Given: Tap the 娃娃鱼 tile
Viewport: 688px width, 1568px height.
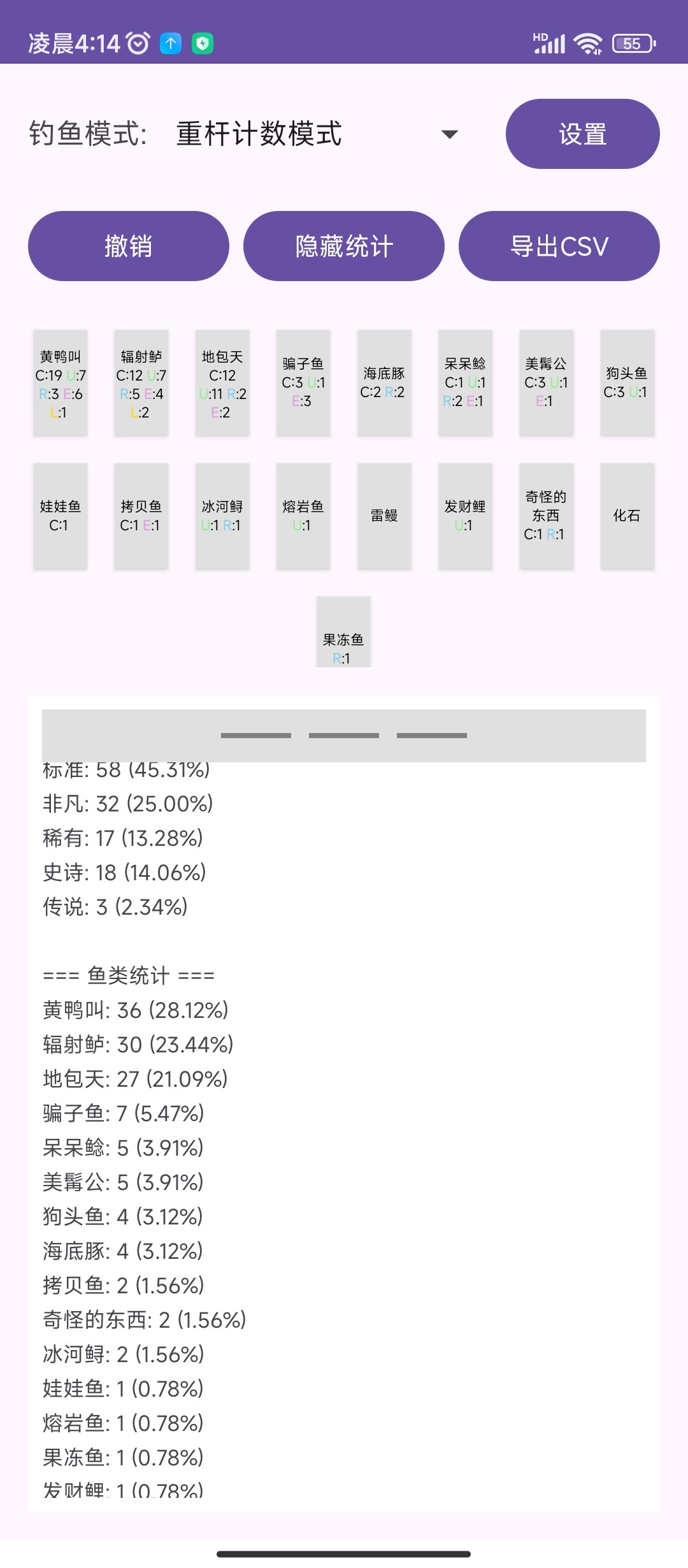Looking at the screenshot, I should tap(61, 516).
